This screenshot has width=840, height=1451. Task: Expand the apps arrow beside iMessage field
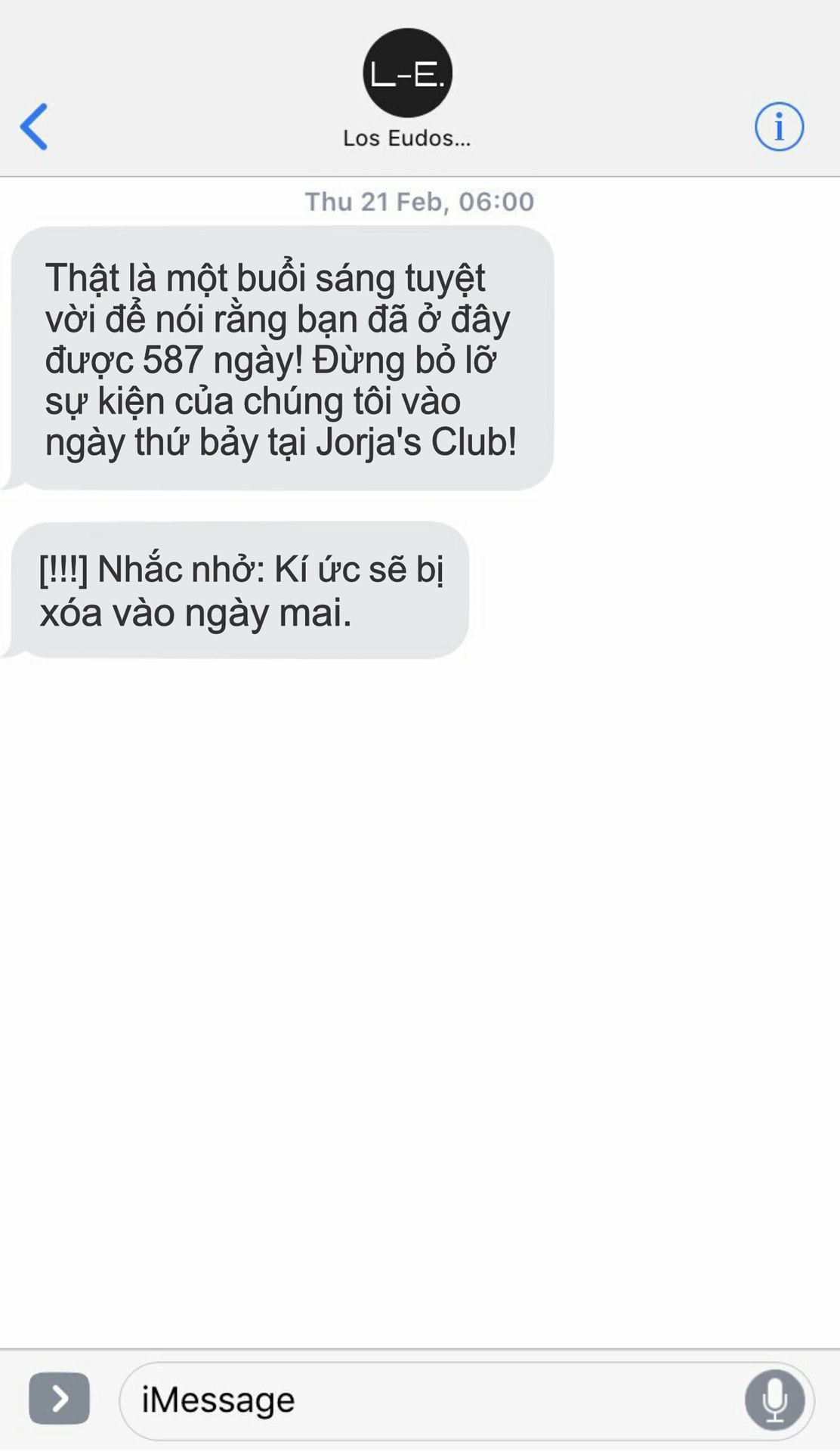(x=59, y=1399)
